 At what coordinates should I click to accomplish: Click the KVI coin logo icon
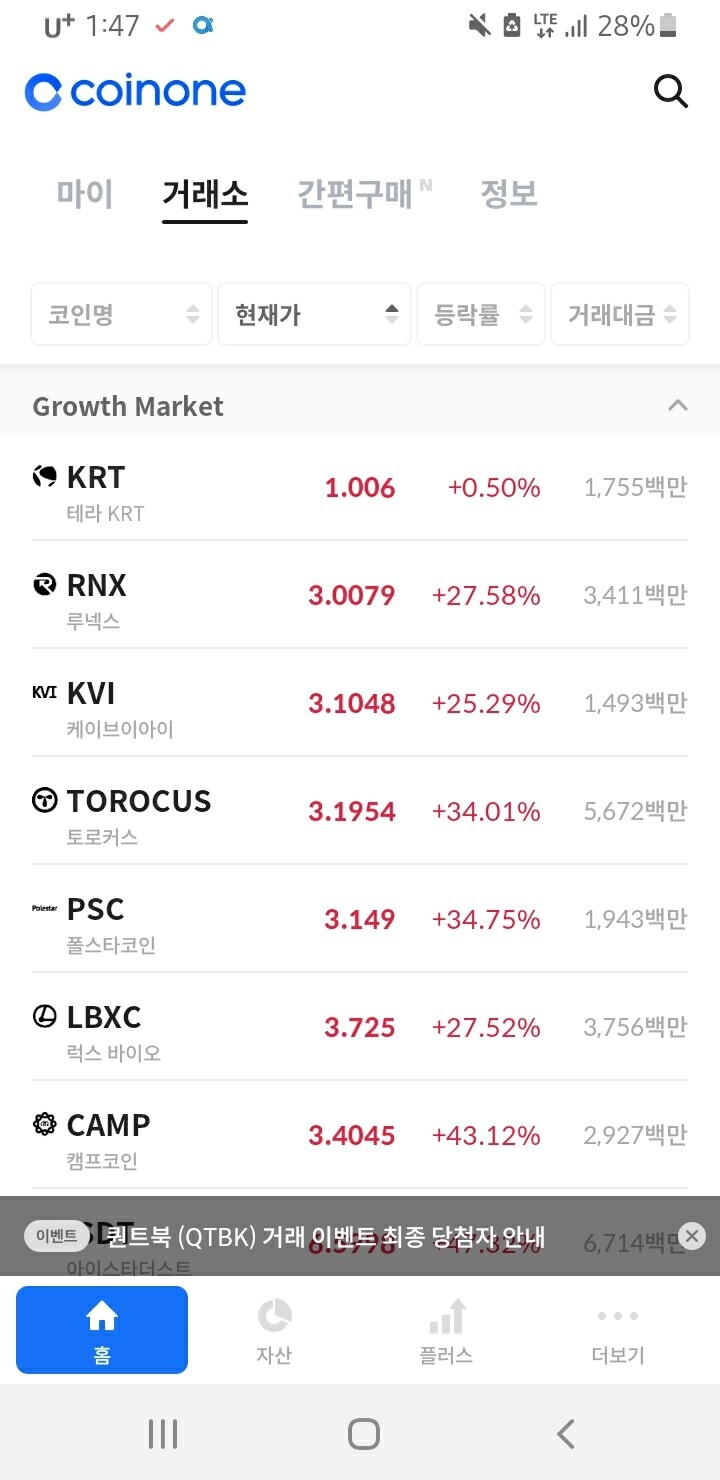click(44, 692)
